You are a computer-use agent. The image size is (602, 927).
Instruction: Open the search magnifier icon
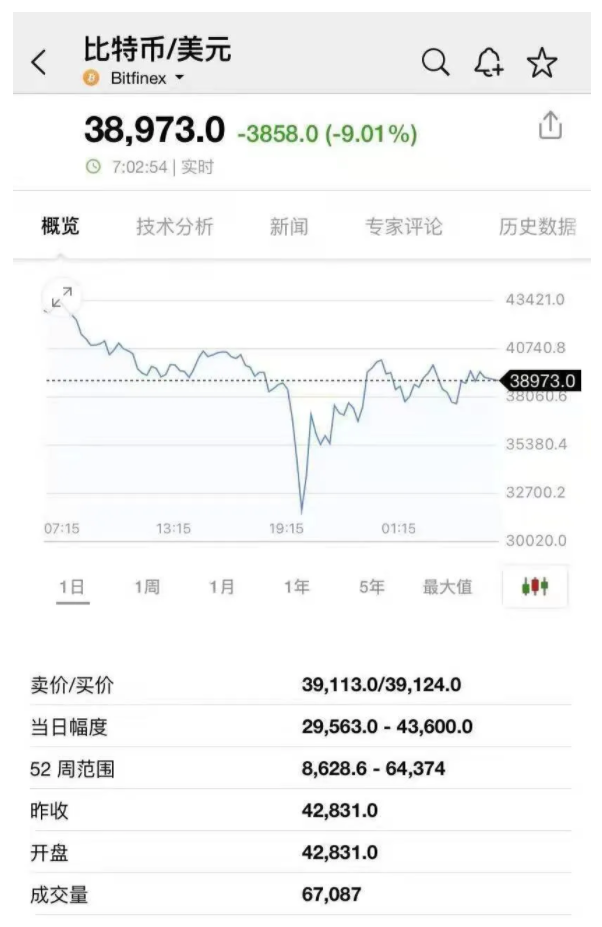point(435,63)
